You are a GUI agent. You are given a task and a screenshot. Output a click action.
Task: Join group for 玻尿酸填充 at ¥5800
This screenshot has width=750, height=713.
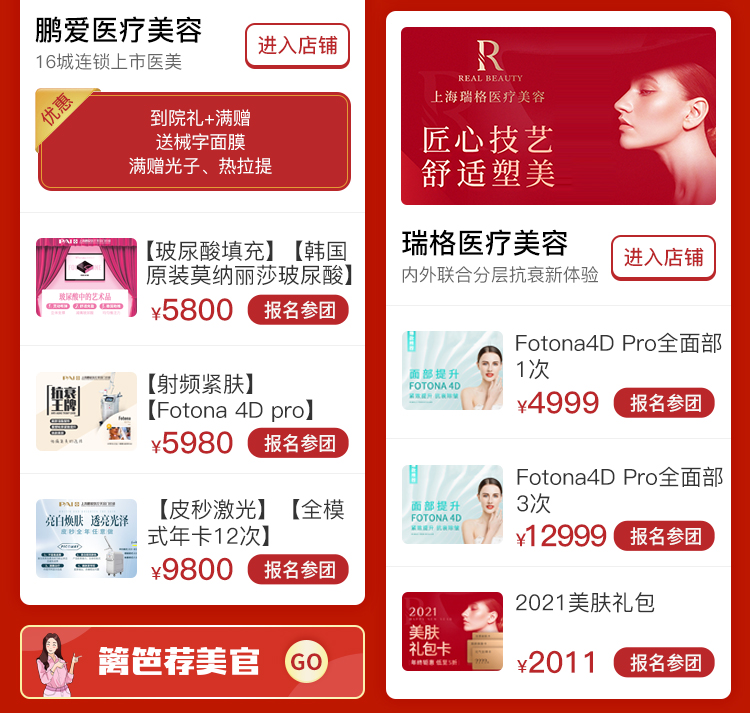(x=298, y=310)
